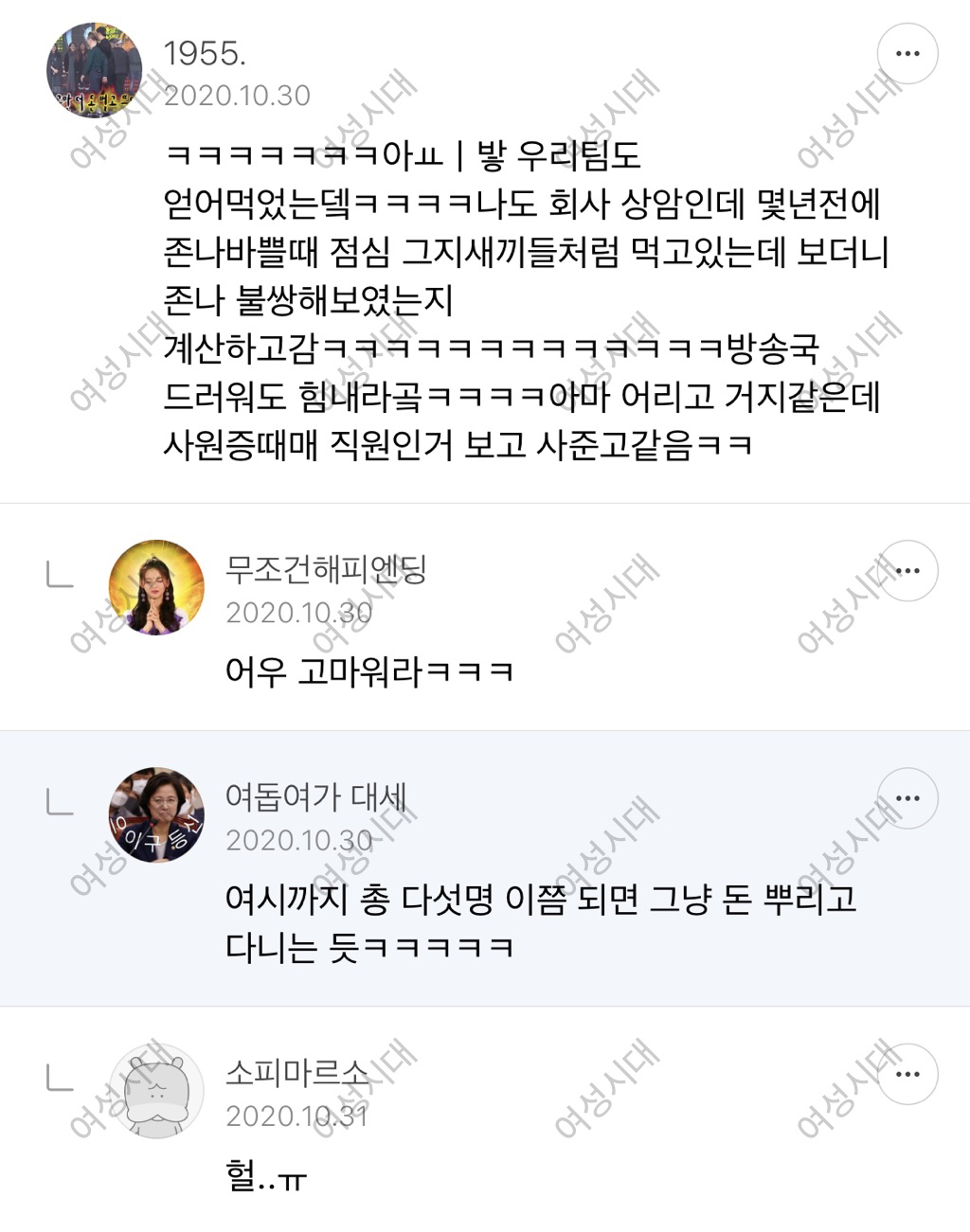The width and height of the screenshot is (970, 1232).
Task: Open 무조건해피엔딩's profile picture
Action: tap(156, 585)
